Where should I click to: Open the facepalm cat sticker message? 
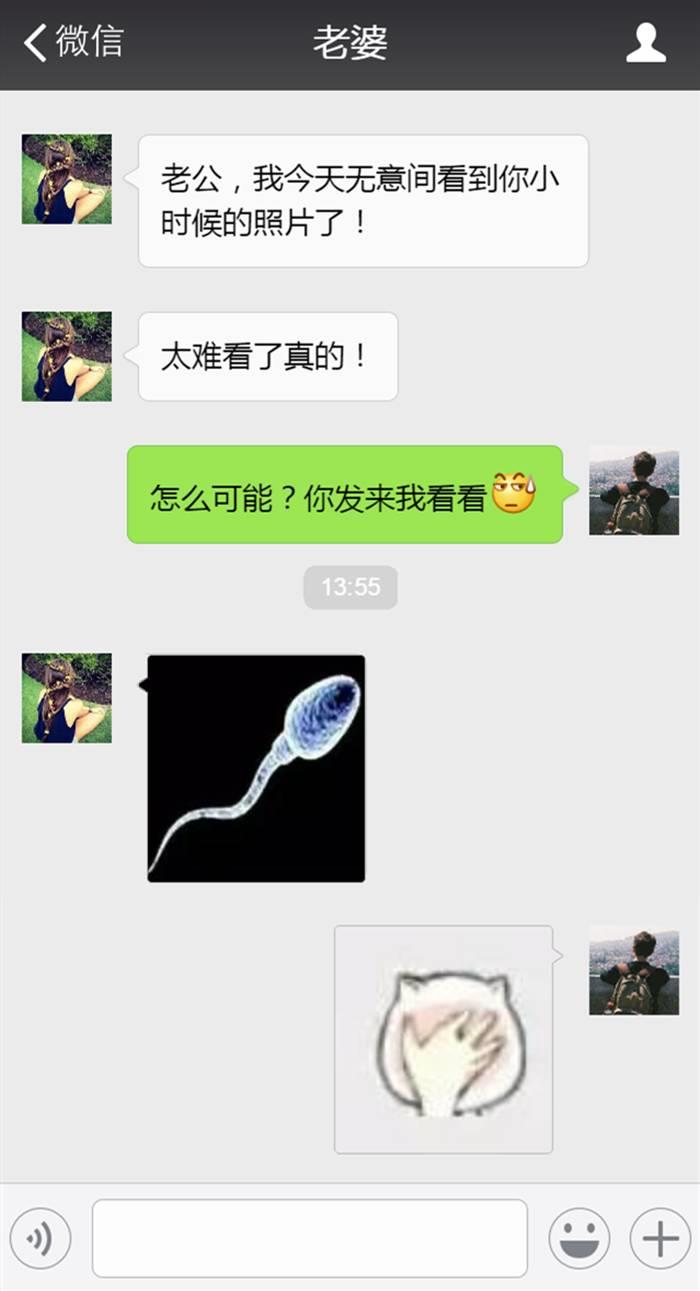coord(443,1039)
